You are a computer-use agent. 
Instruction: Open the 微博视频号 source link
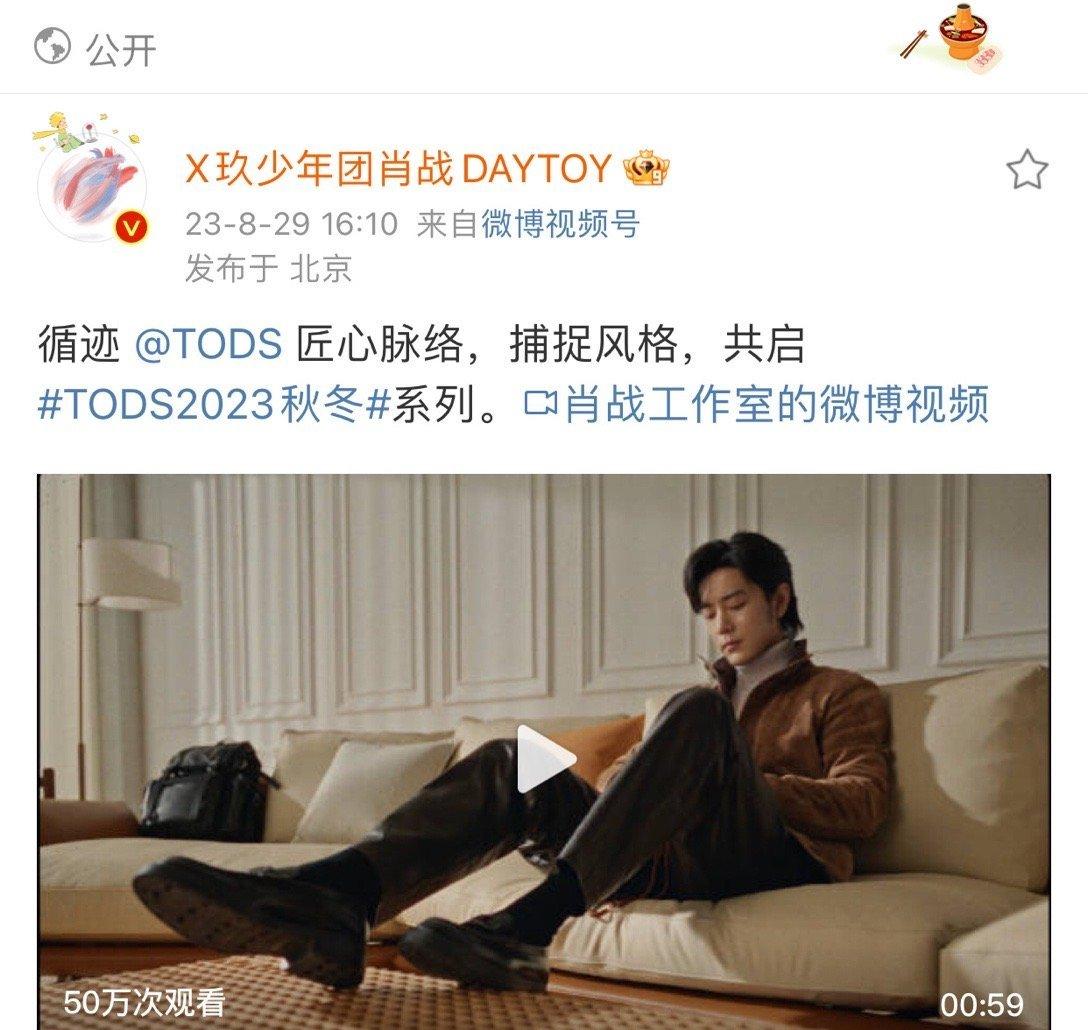click(x=560, y=224)
